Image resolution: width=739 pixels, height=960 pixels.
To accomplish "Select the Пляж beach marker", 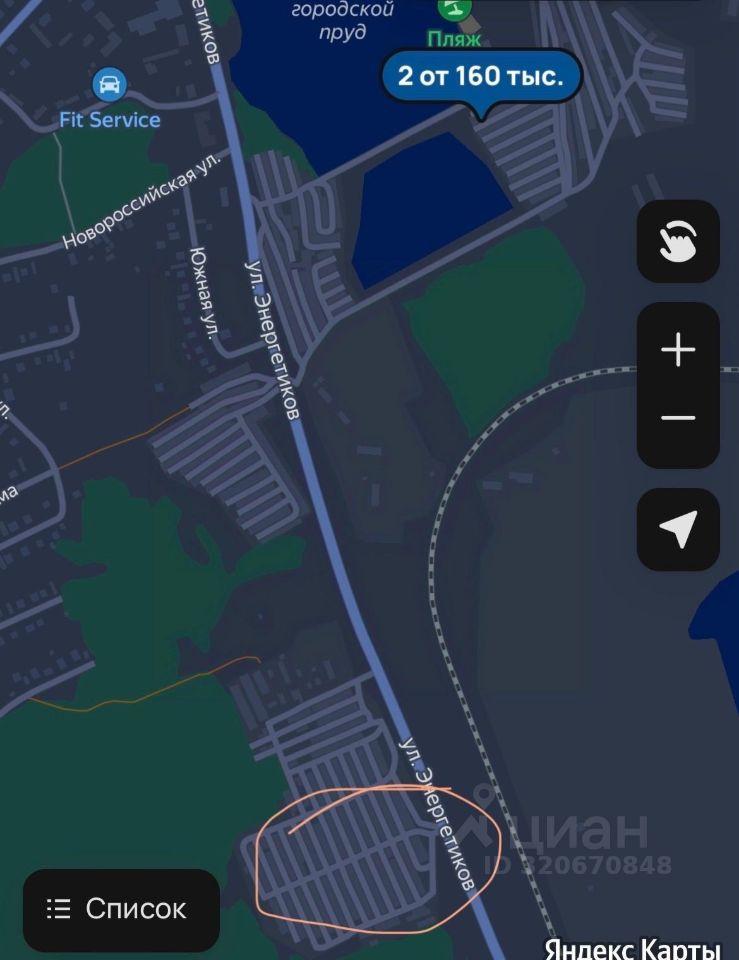I will pyautogui.click(x=455, y=10).
